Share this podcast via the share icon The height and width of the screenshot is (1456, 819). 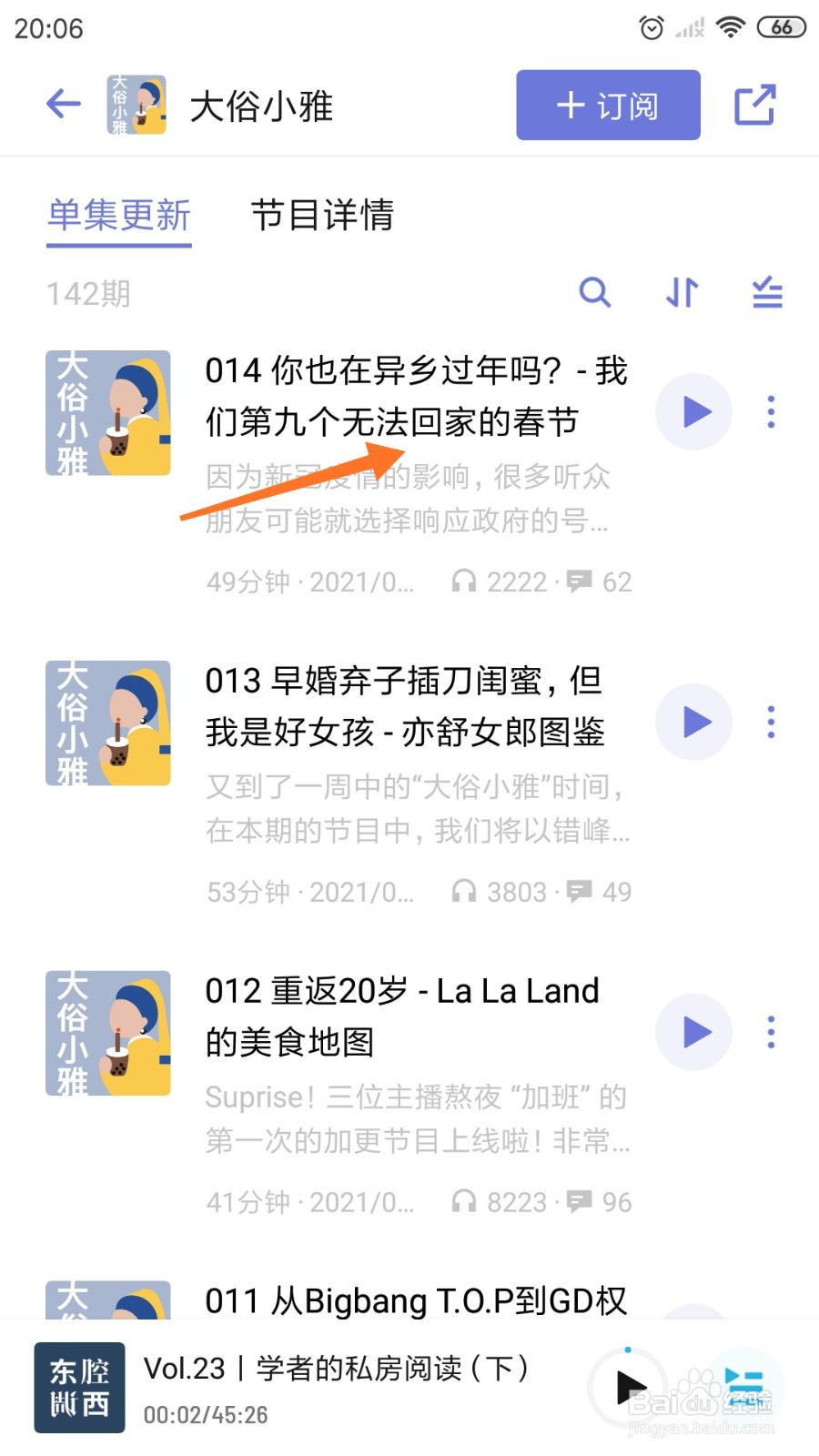pos(755,105)
